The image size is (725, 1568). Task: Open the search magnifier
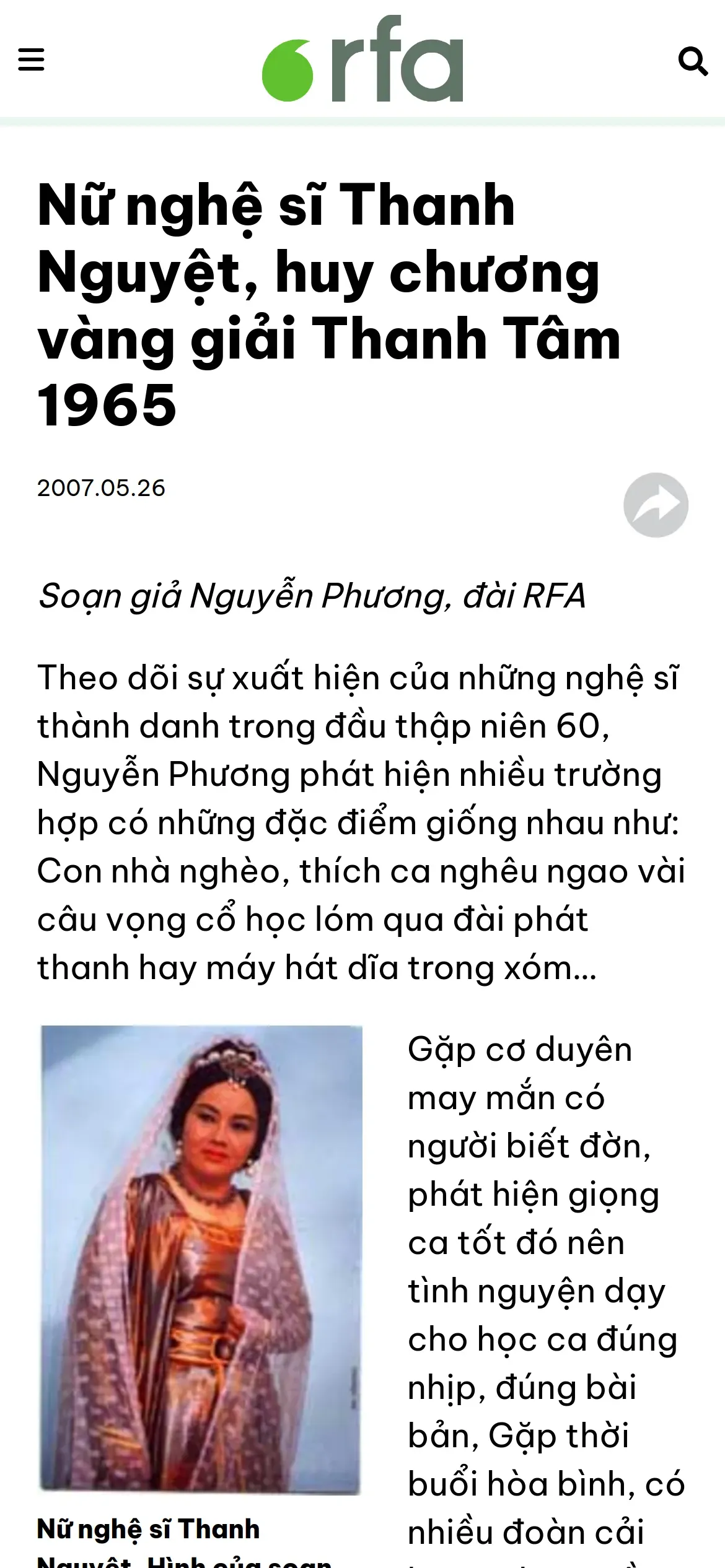click(693, 61)
